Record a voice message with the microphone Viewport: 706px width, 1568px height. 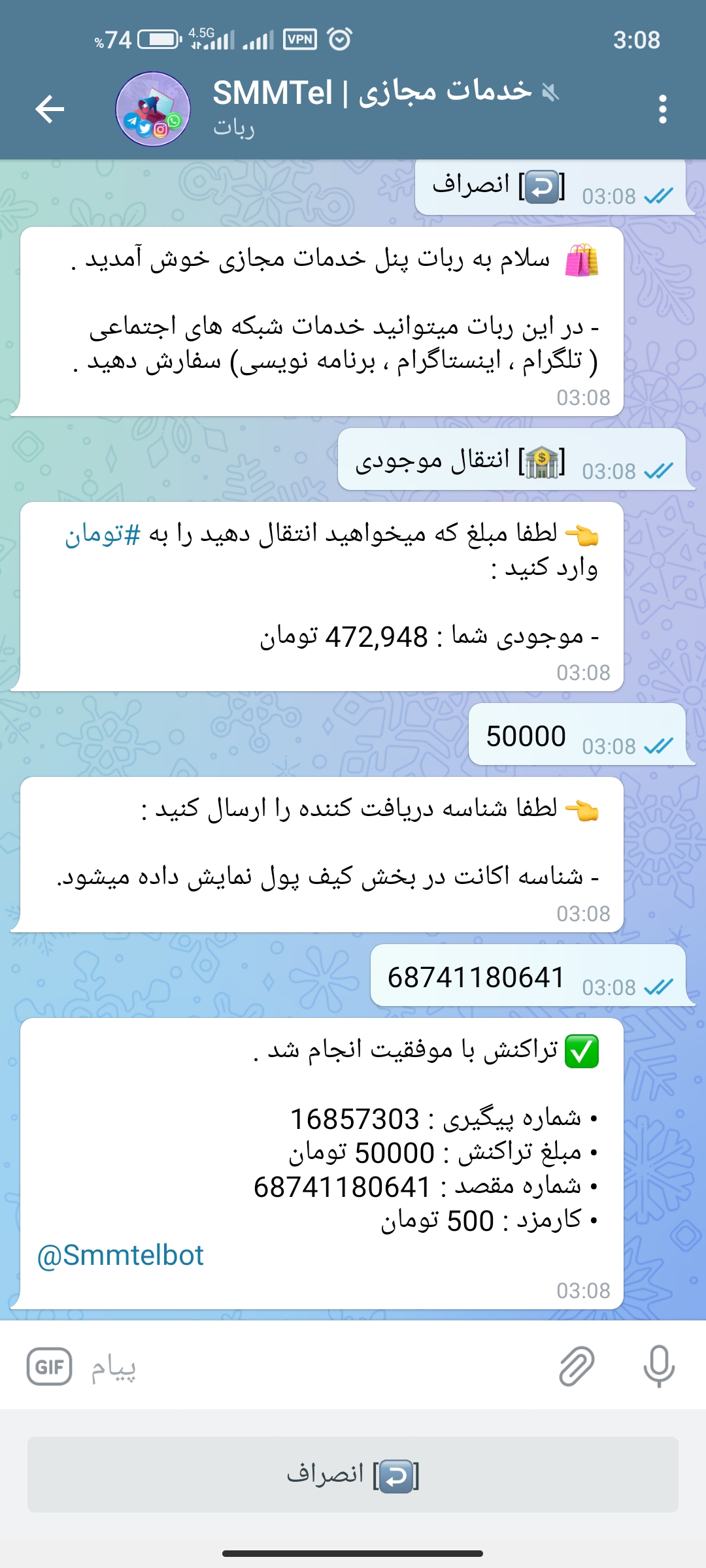pos(658,1367)
